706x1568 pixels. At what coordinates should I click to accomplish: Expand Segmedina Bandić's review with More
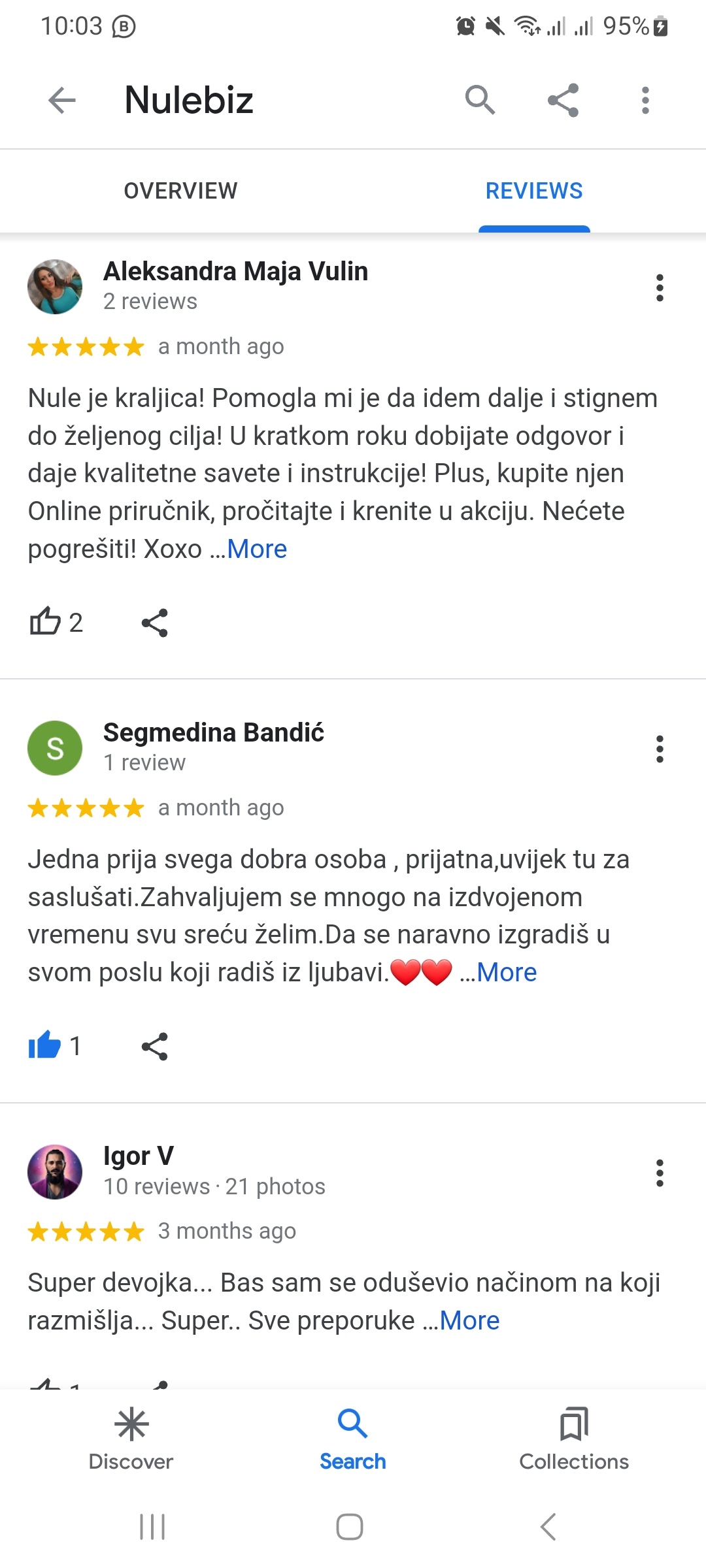tap(507, 973)
